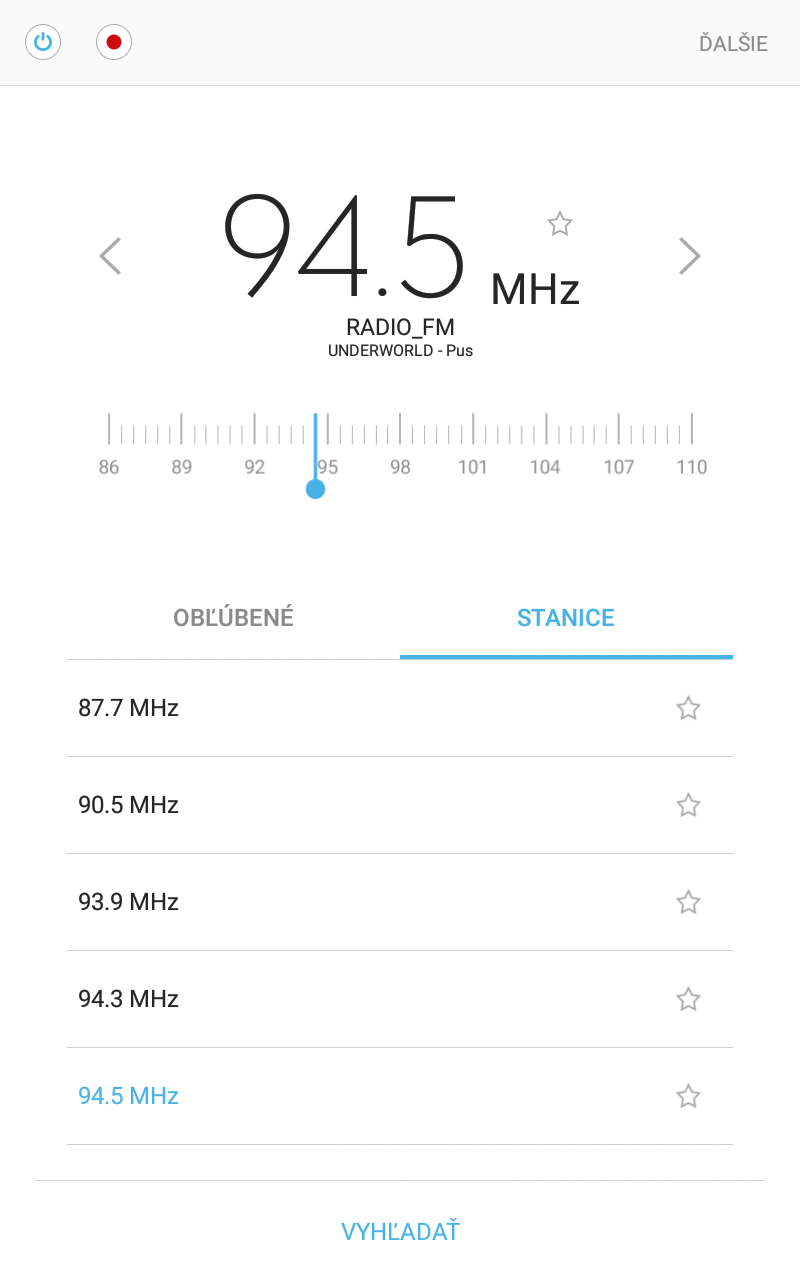Favourite the 94.5 MHz list row
This screenshot has height=1280, width=800.
pyautogui.click(x=688, y=1097)
